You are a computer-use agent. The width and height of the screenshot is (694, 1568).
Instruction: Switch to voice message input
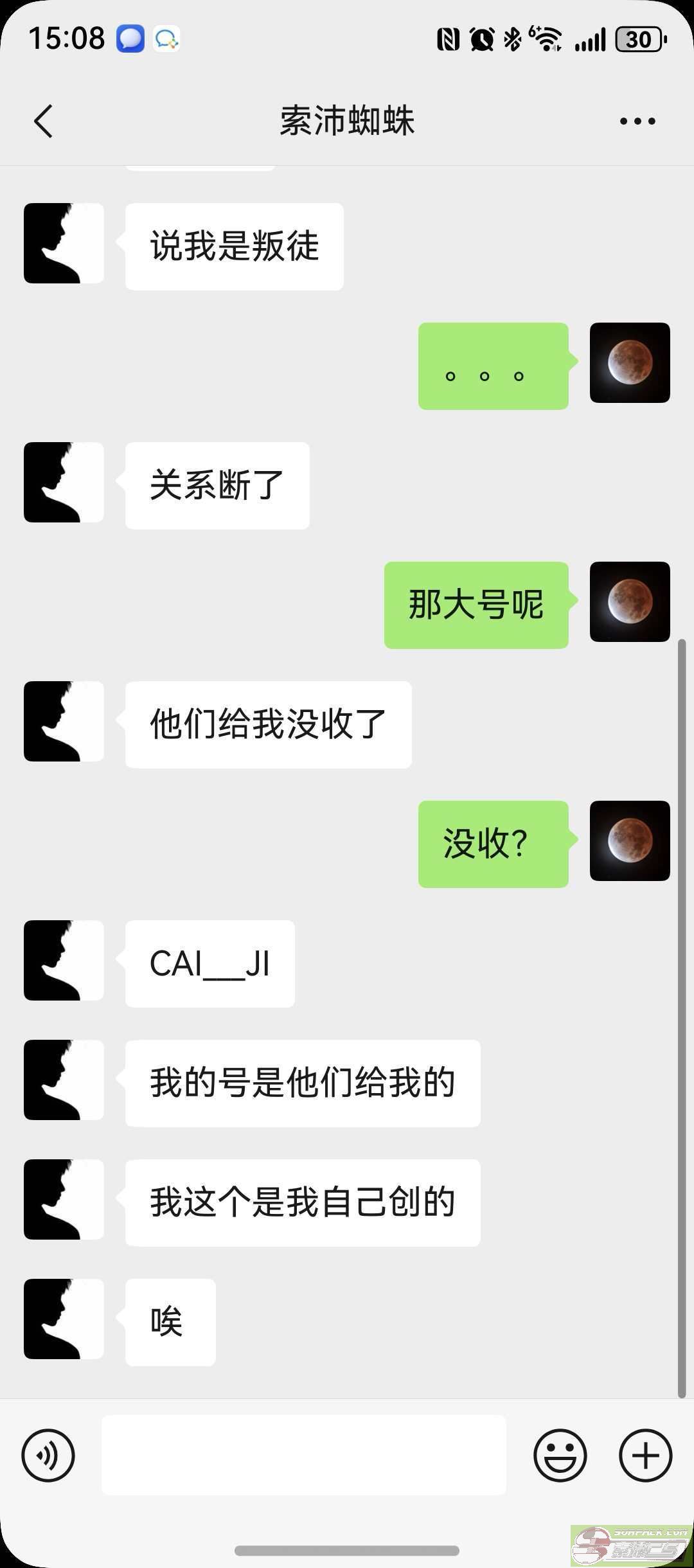48,1455
